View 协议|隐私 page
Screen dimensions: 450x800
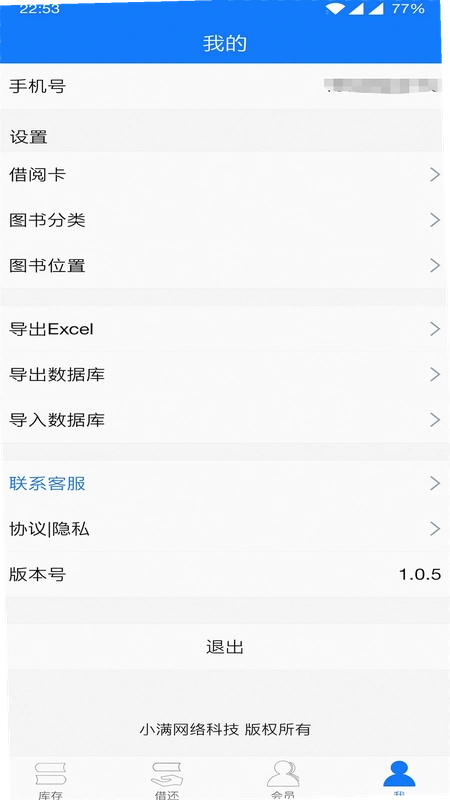click(x=223, y=529)
